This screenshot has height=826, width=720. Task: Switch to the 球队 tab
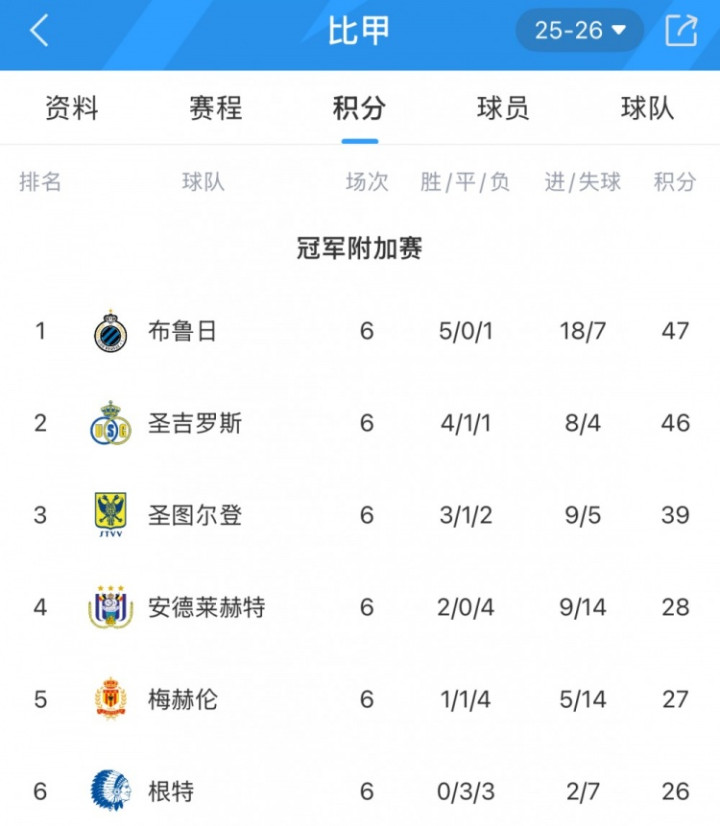pyautogui.click(x=647, y=108)
